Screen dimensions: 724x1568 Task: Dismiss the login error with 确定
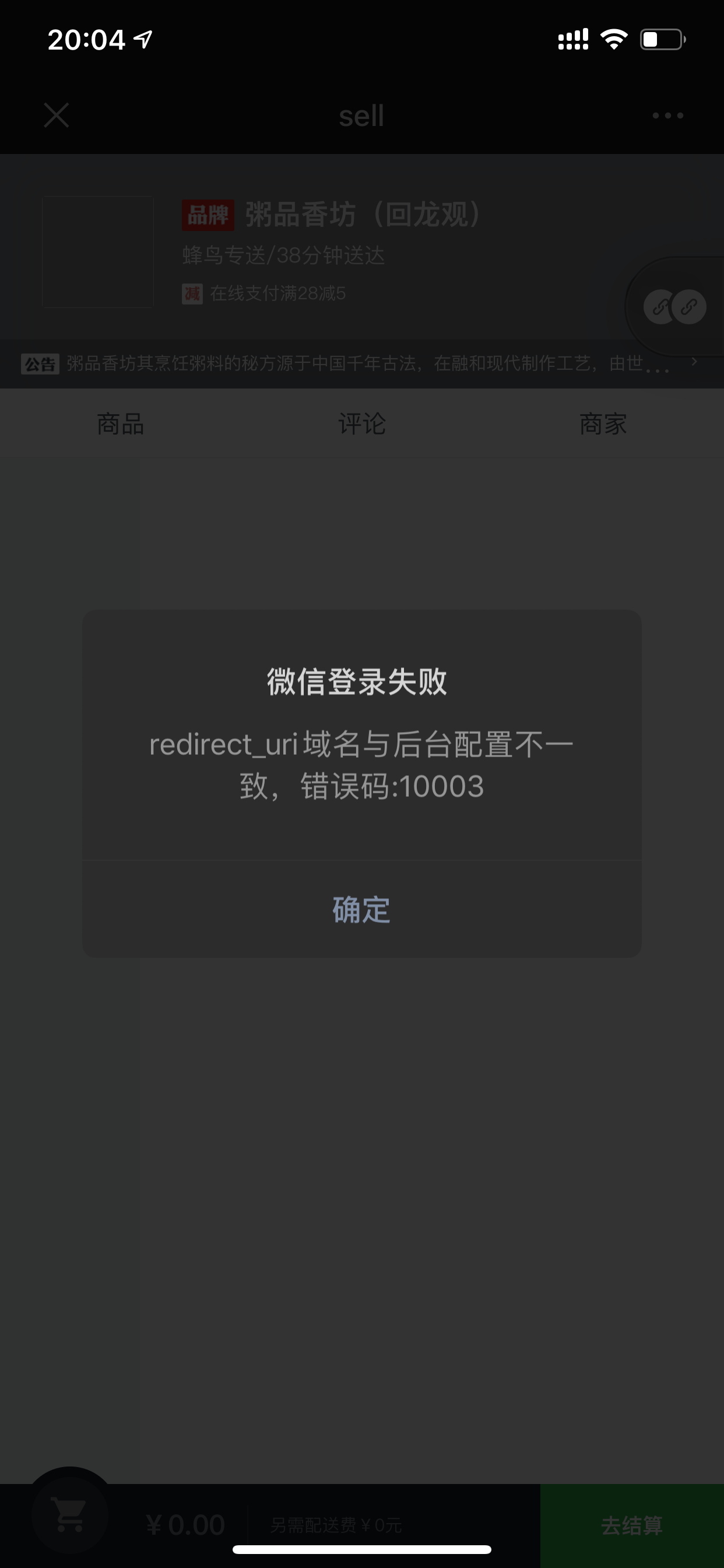click(361, 909)
